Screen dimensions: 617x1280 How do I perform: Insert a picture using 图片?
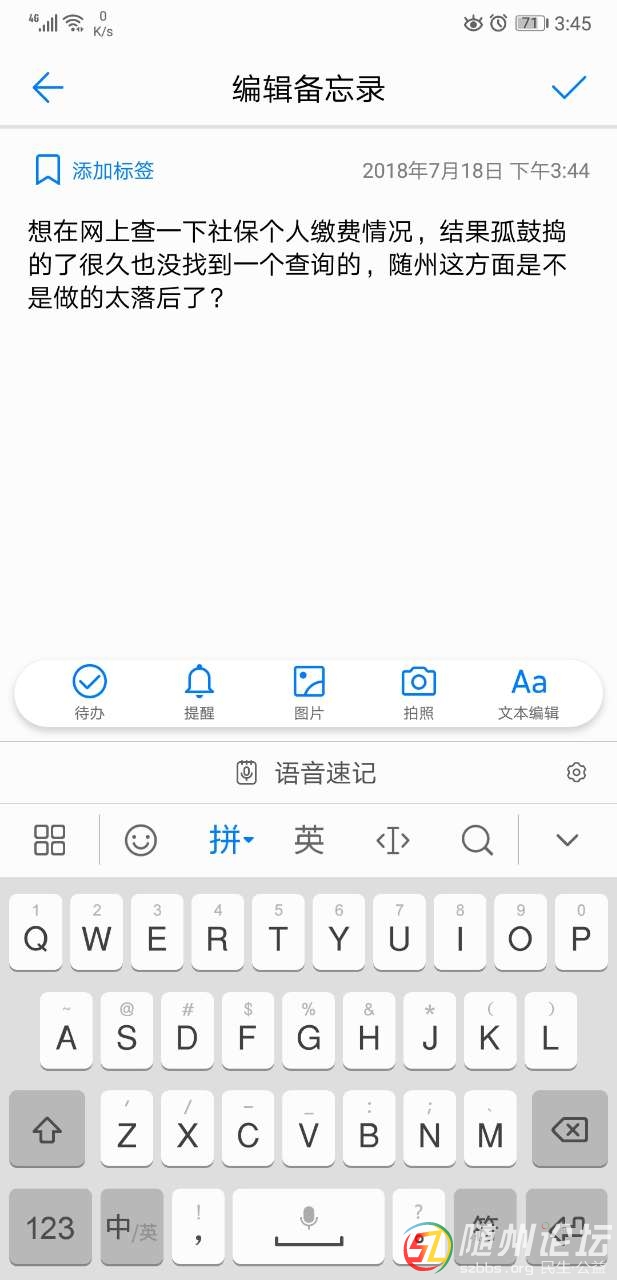coord(309,692)
